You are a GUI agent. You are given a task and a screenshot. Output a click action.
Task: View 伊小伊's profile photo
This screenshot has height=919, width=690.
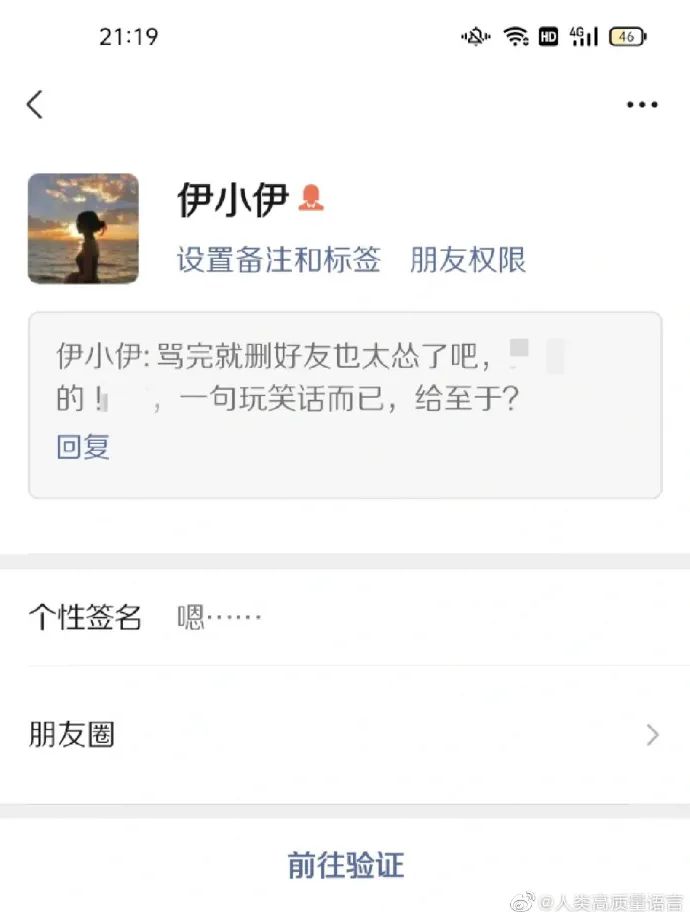pyautogui.click(x=83, y=229)
